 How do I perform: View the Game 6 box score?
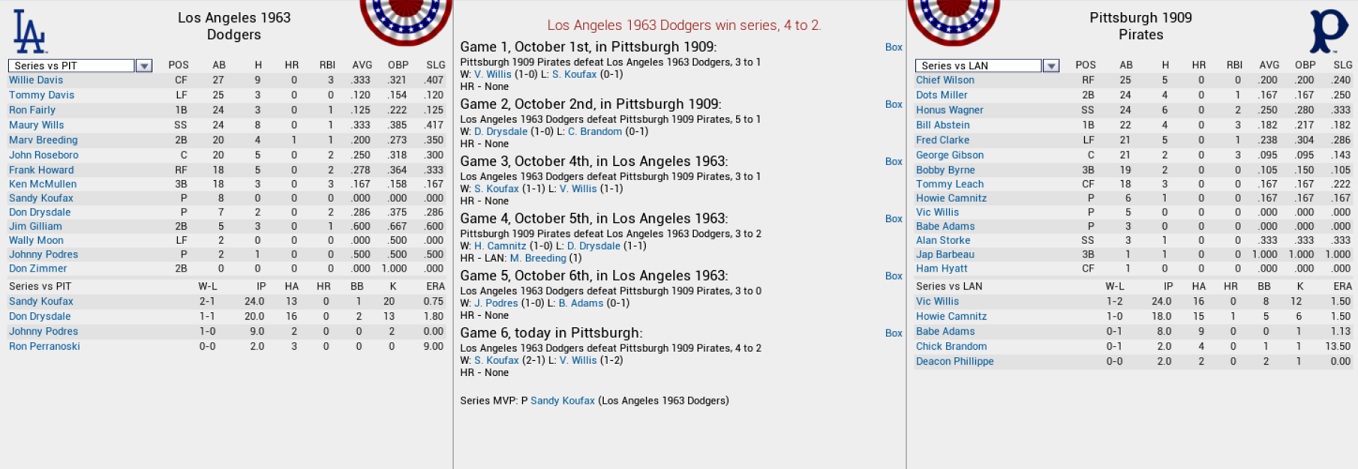tap(893, 333)
